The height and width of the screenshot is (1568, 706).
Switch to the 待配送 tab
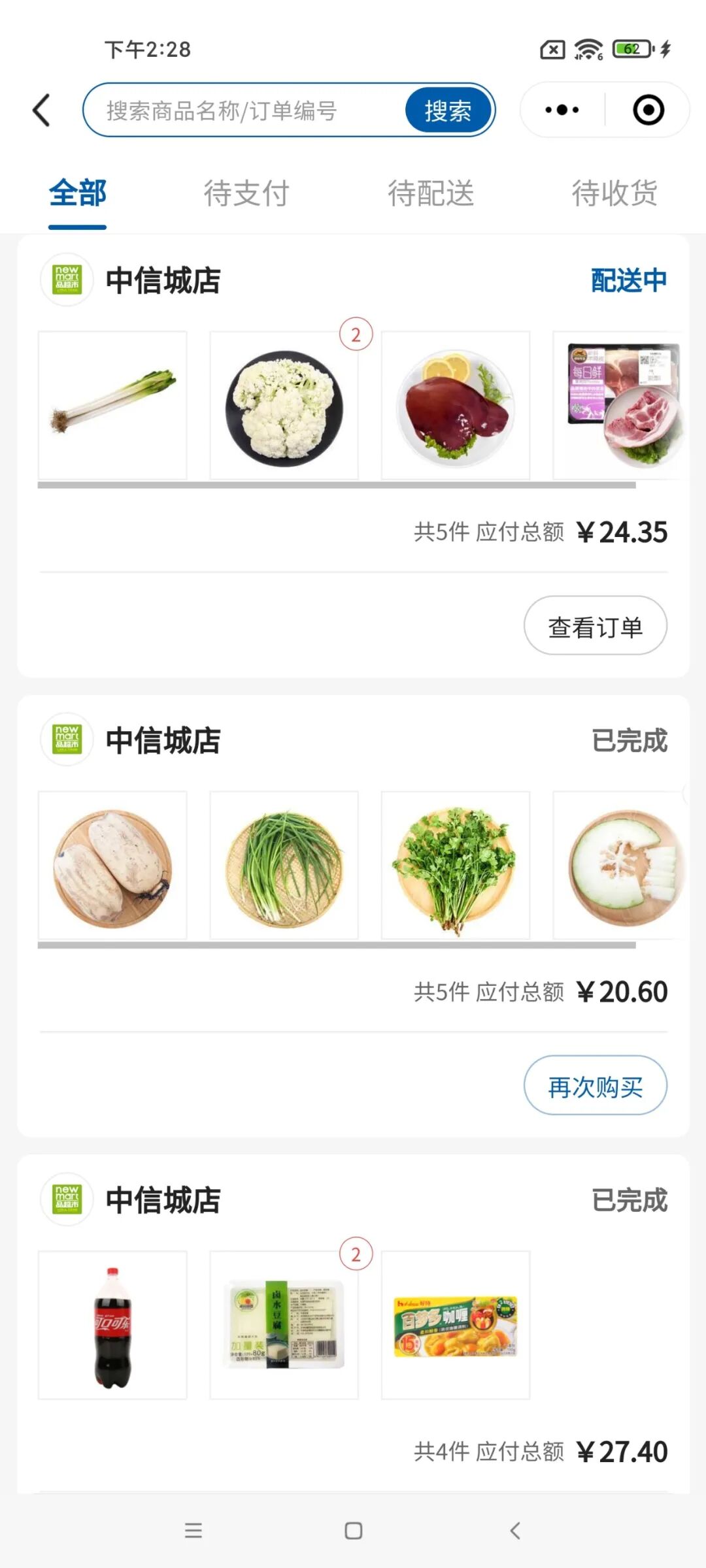point(431,193)
